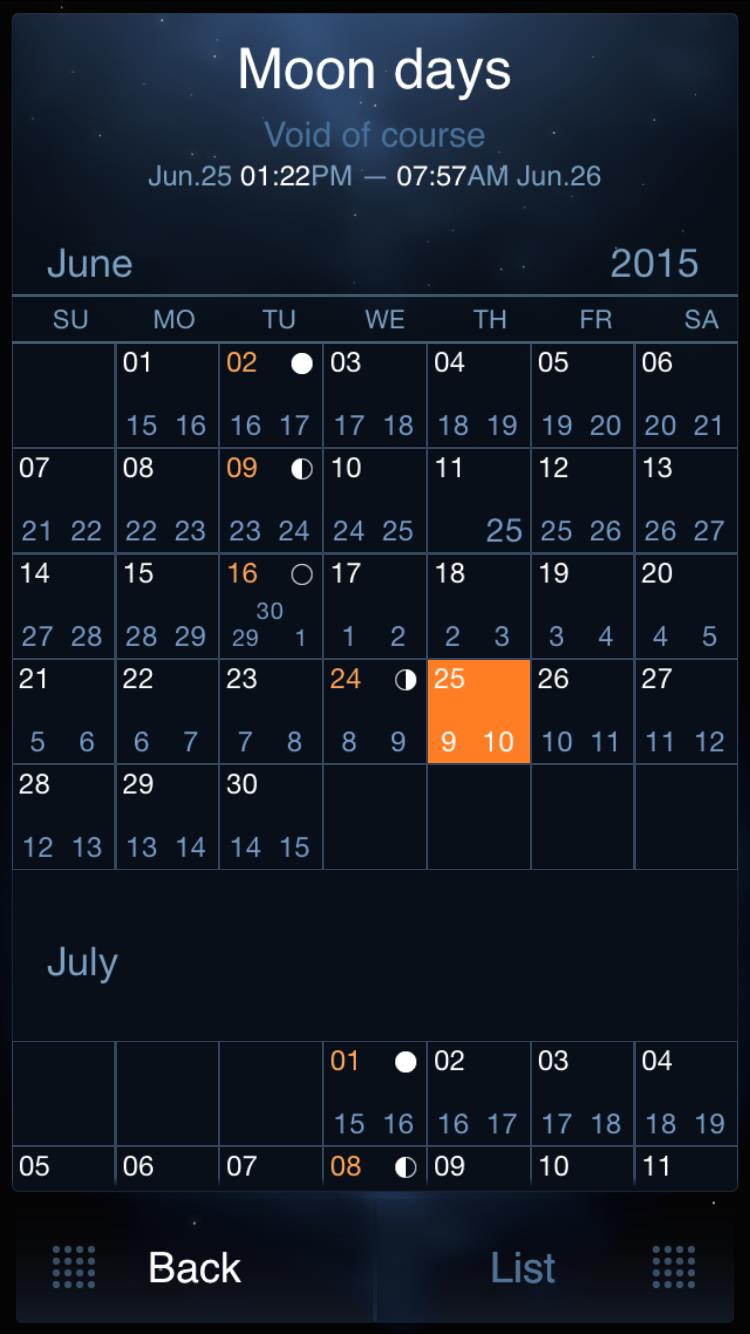Image resolution: width=750 pixels, height=1334 pixels.
Task: Select June 30 in the calendar
Action: pos(271,817)
